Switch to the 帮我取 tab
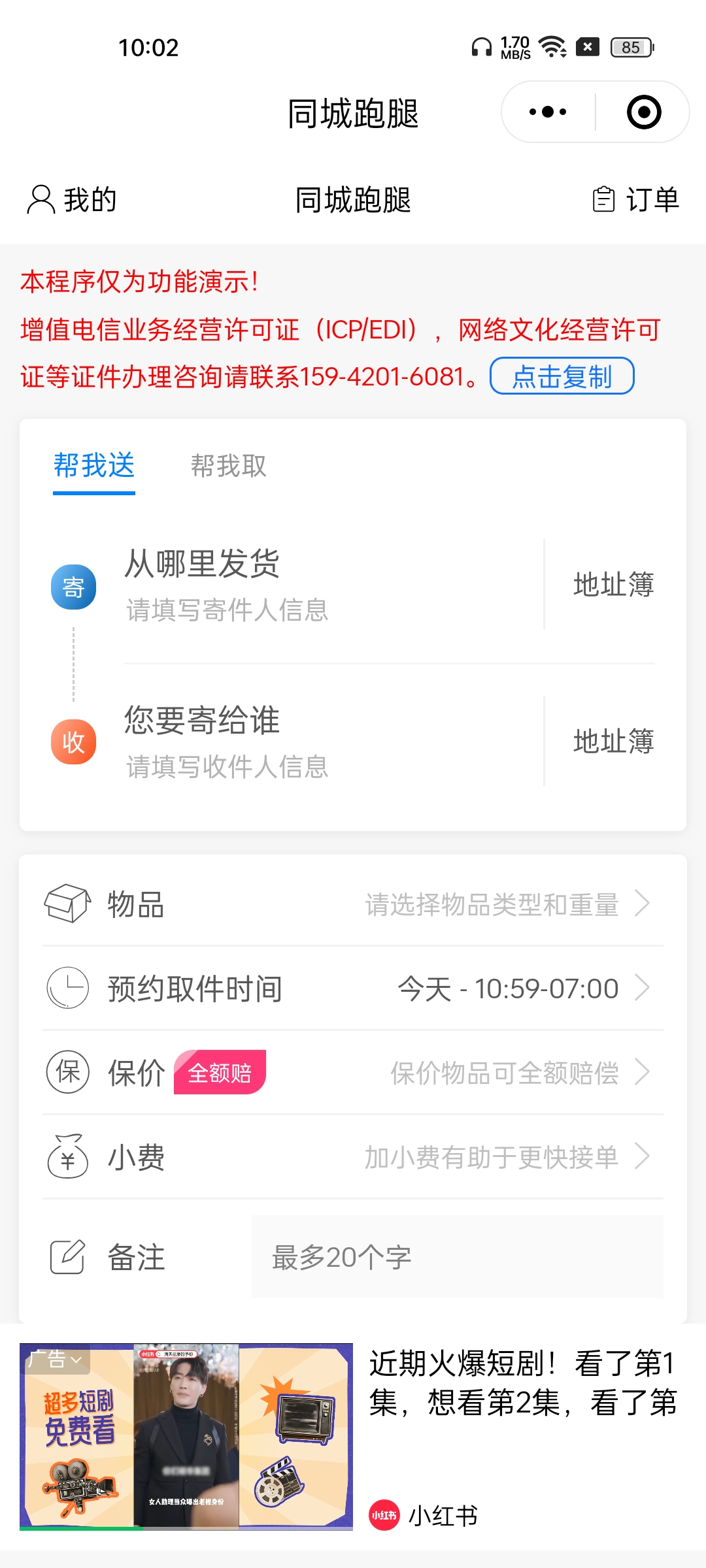The height and width of the screenshot is (1568, 706). click(x=228, y=466)
